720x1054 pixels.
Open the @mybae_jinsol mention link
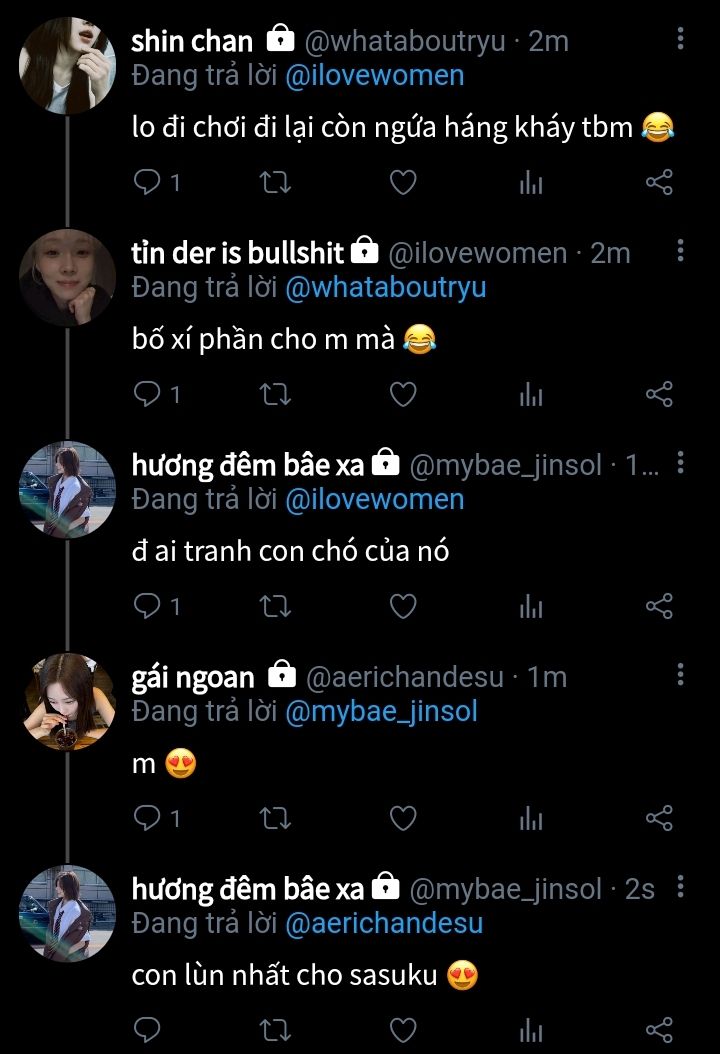point(381,711)
